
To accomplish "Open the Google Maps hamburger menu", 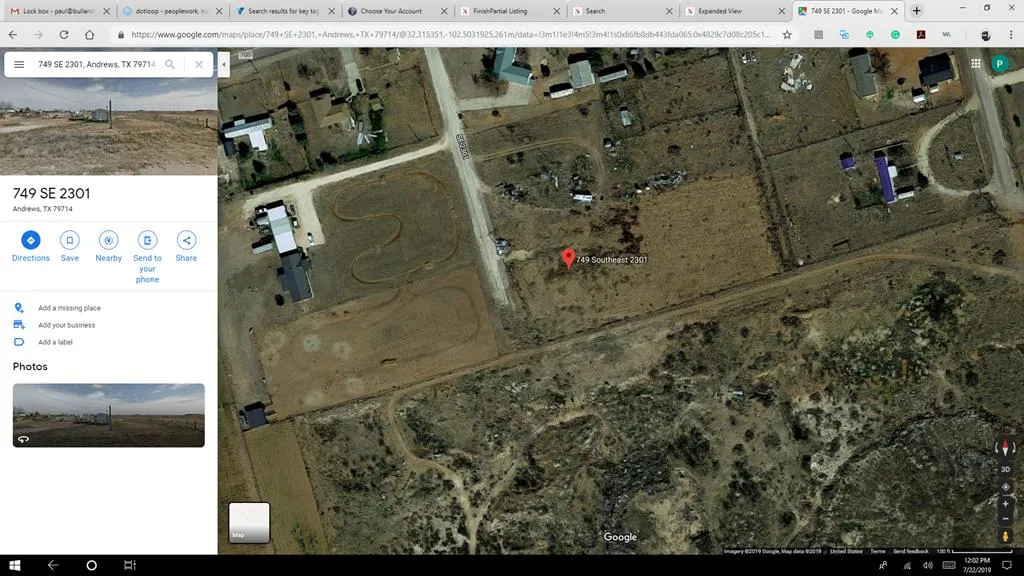I will pos(19,64).
